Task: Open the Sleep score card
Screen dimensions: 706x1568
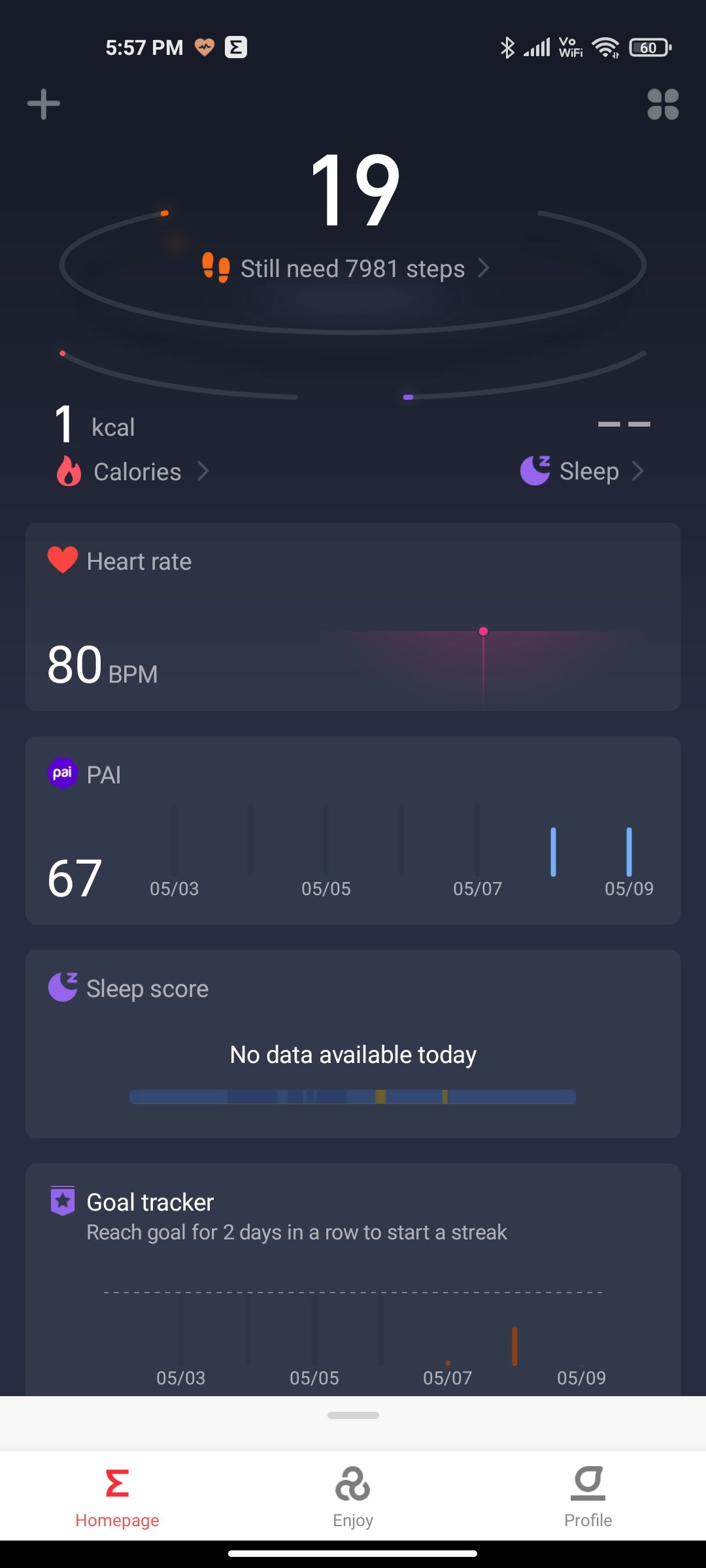Action: pyautogui.click(x=353, y=1044)
